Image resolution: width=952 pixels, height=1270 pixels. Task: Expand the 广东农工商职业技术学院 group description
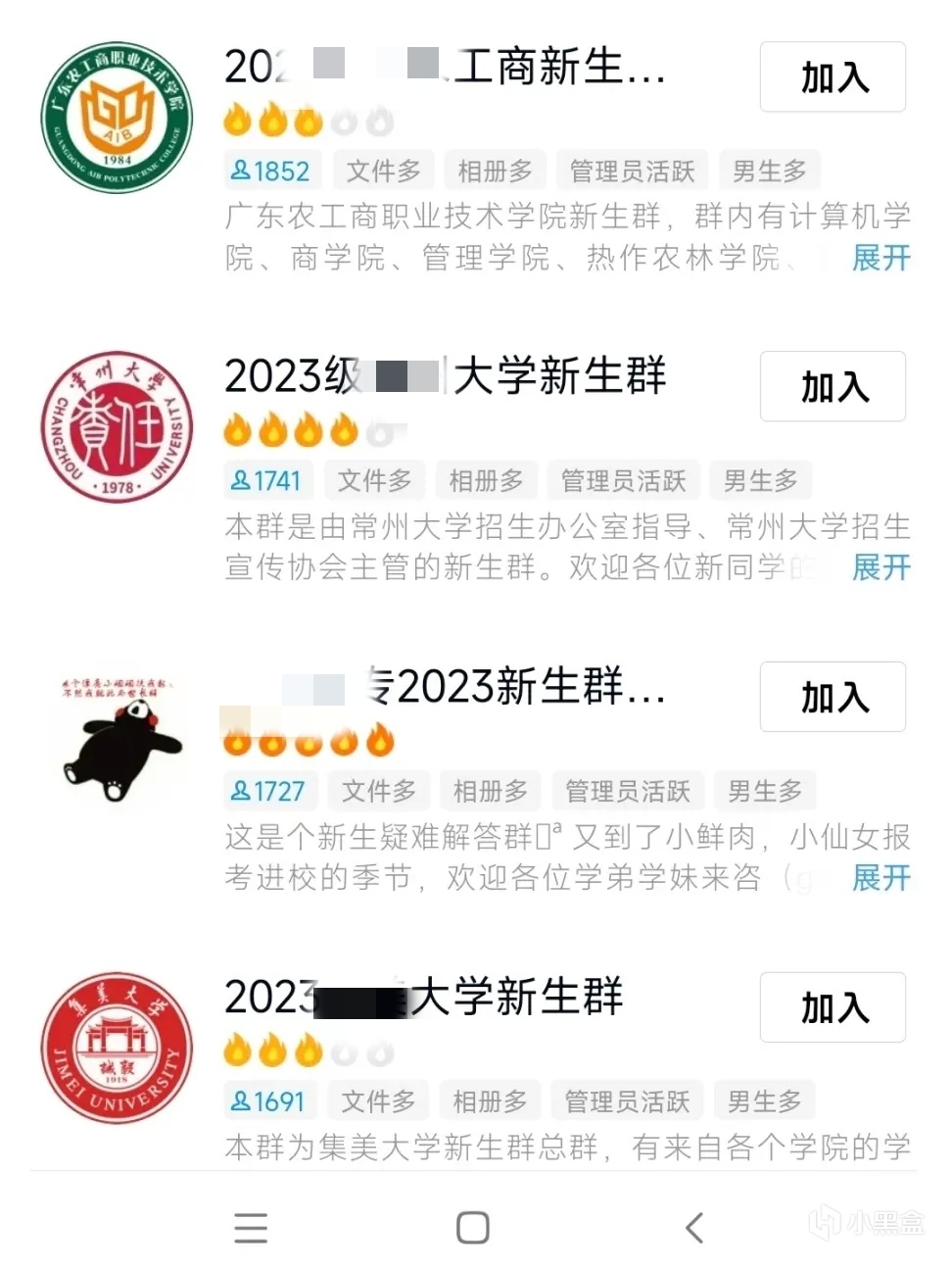click(x=881, y=258)
